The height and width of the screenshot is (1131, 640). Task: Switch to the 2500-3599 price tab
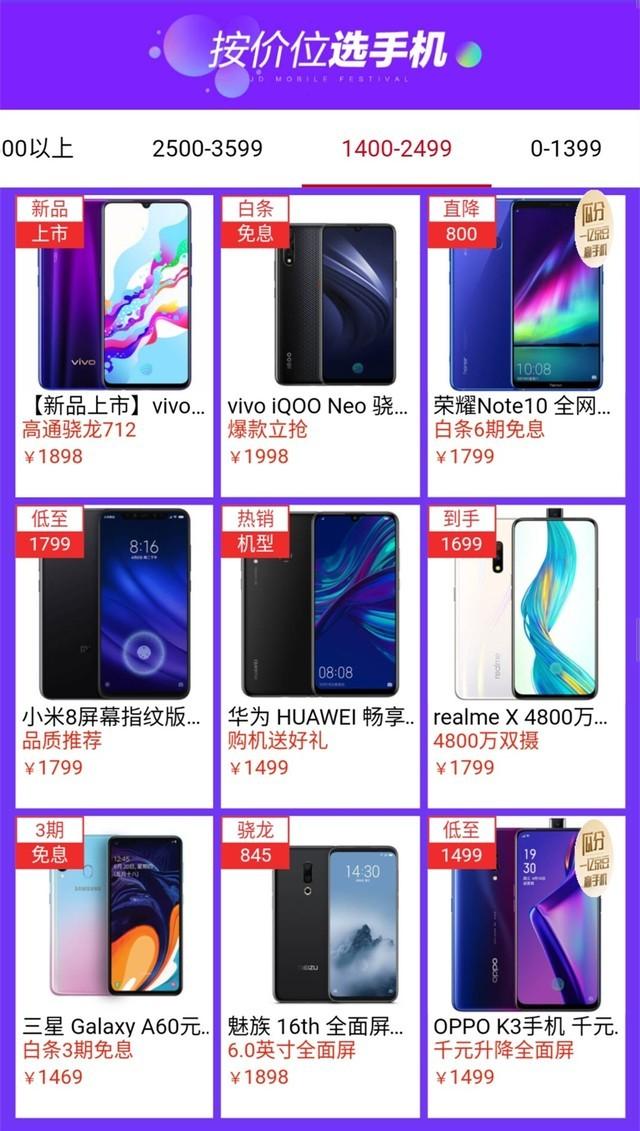coord(207,149)
